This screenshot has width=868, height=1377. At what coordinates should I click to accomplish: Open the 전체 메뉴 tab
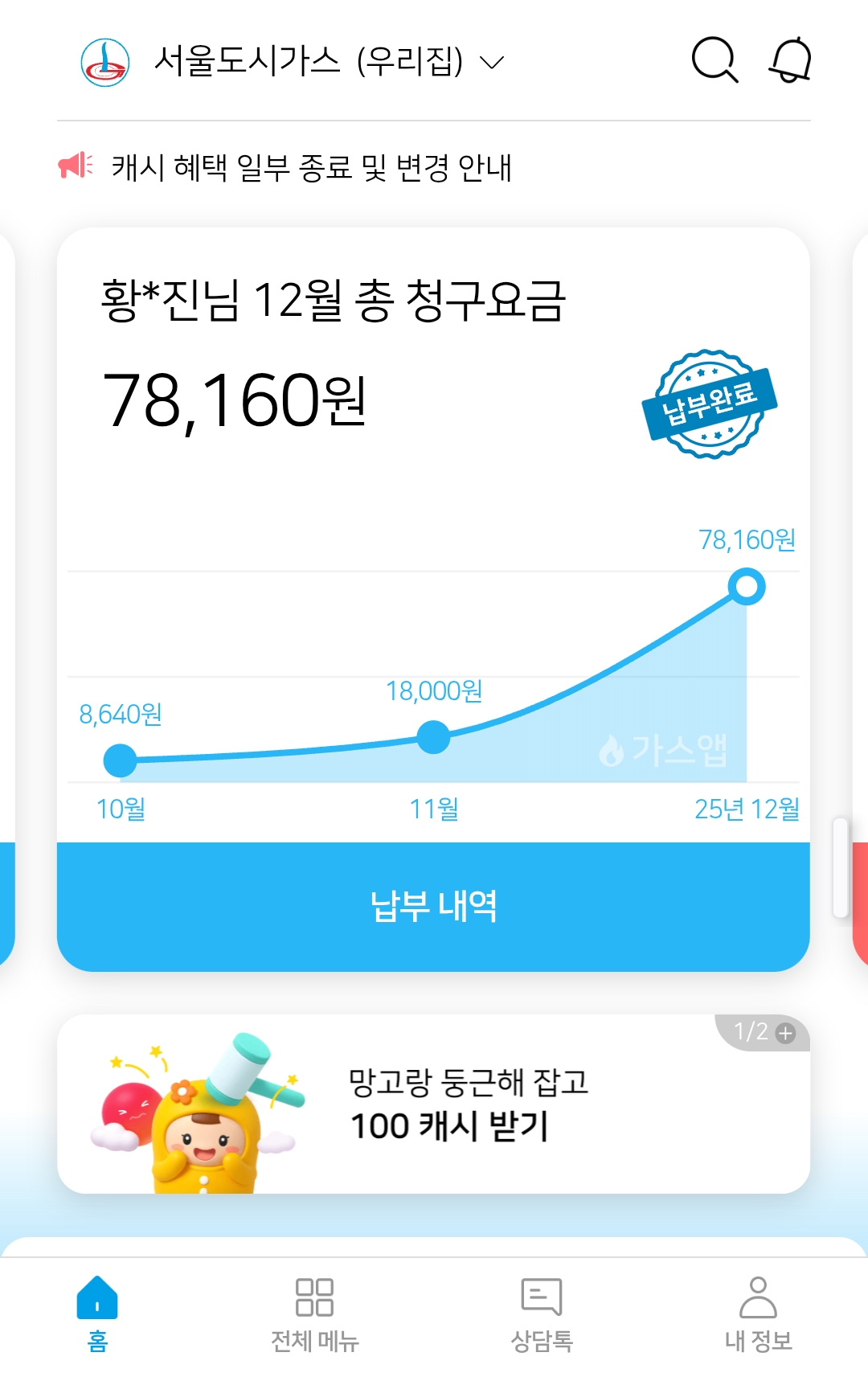(314, 1313)
